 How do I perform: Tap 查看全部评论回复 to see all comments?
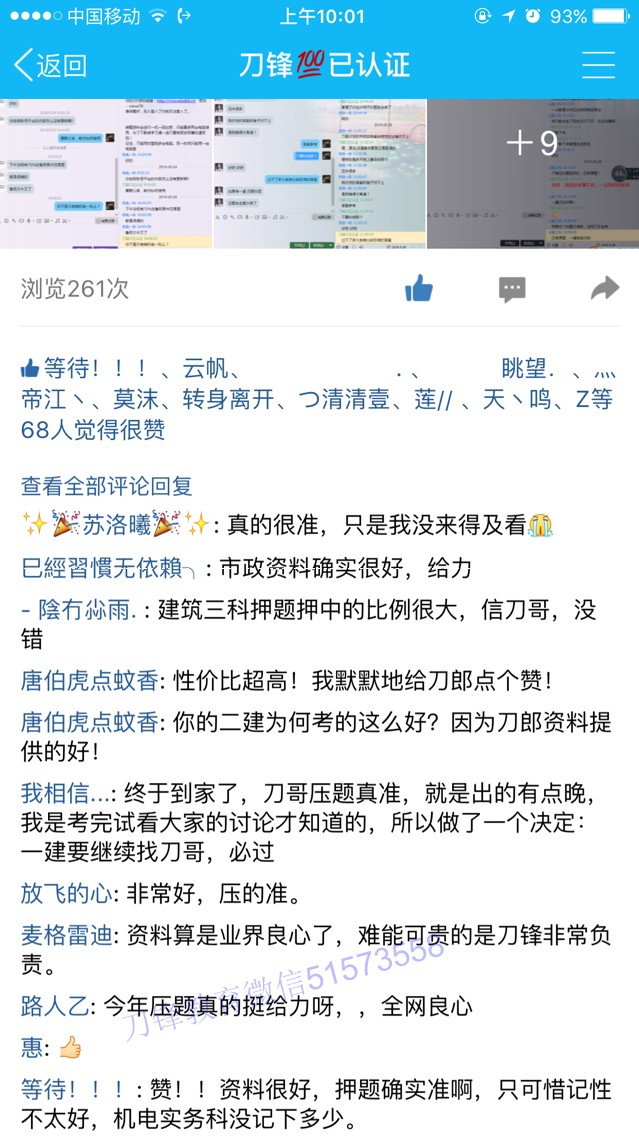point(106,485)
